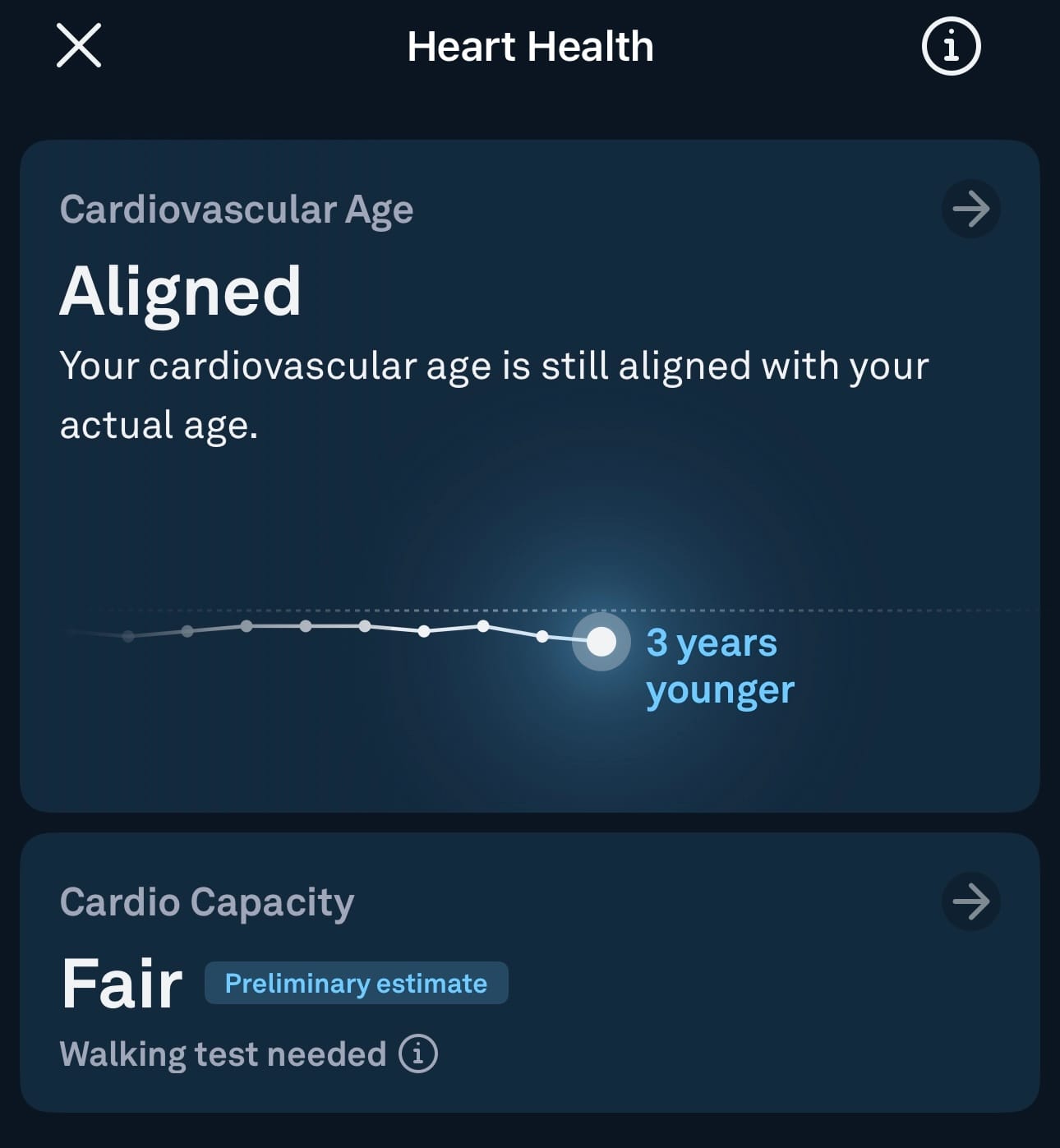Image resolution: width=1060 pixels, height=1148 pixels.
Task: Close the Heart Health screen
Action: coord(79,45)
